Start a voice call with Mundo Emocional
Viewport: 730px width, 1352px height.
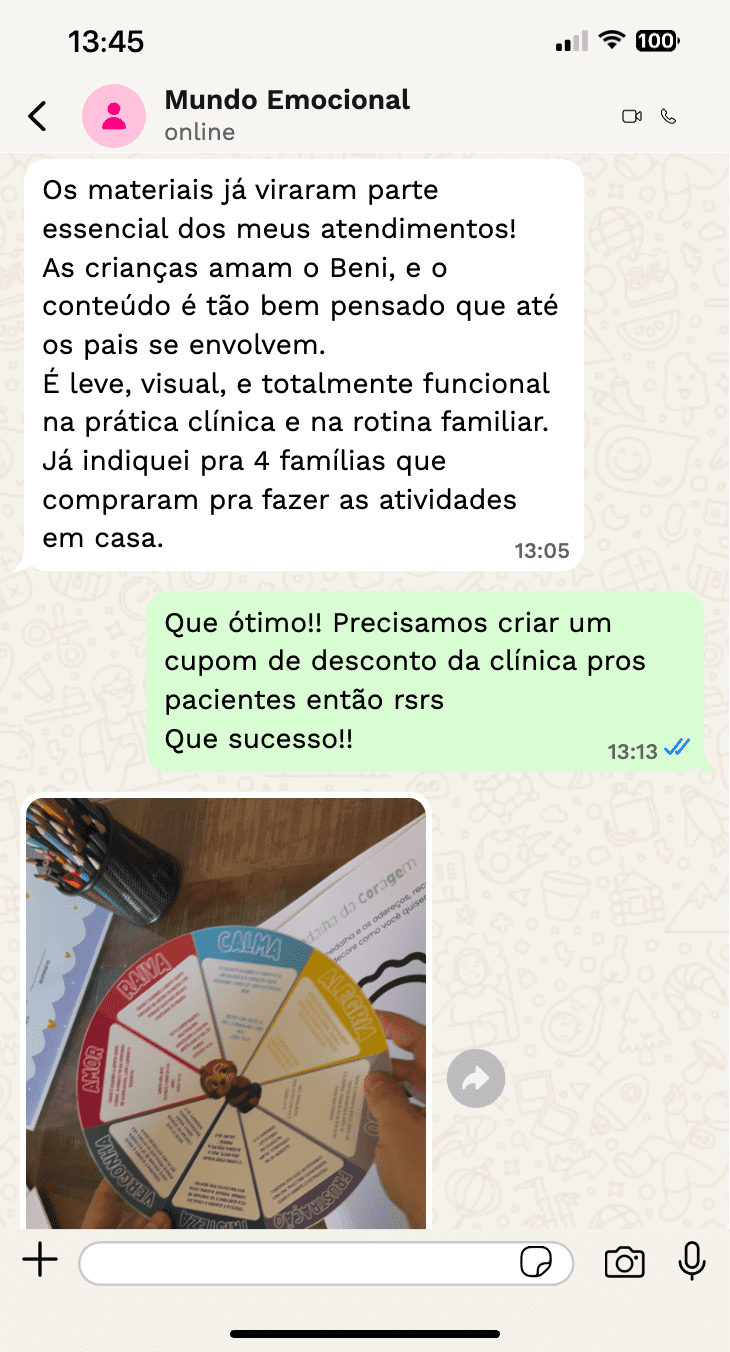coord(669,116)
